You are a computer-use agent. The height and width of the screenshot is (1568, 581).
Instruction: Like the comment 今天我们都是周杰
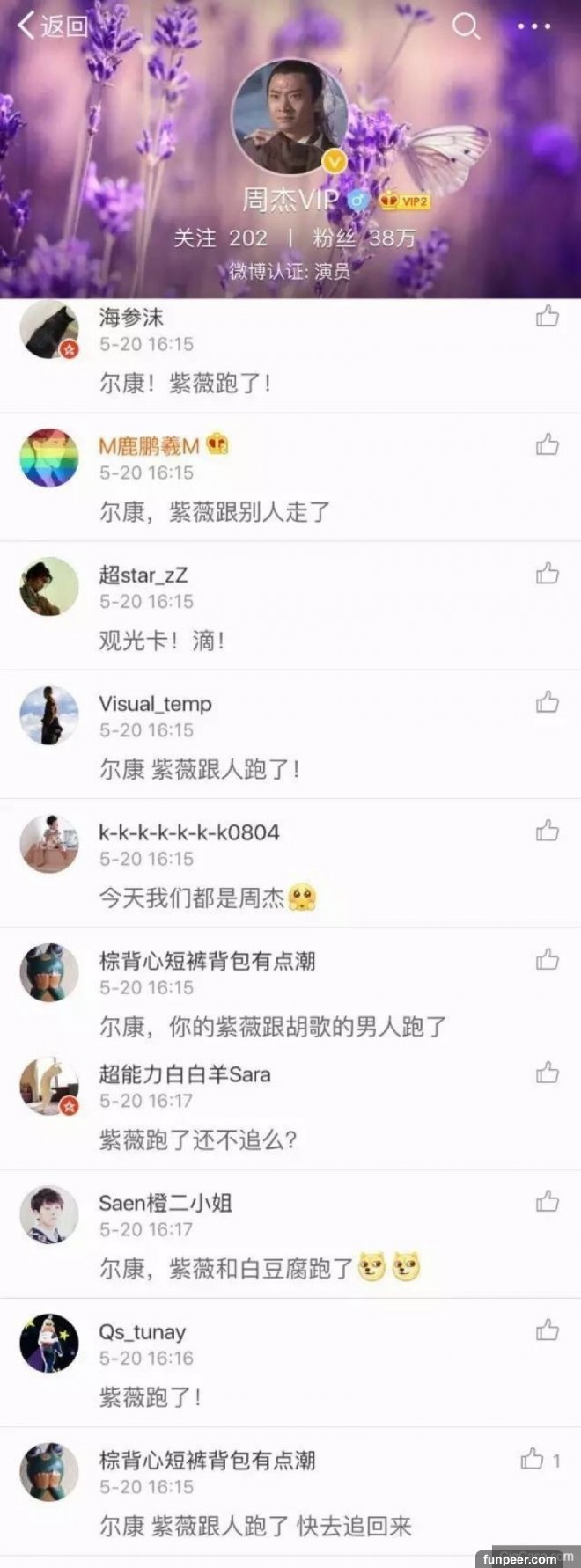pyautogui.click(x=548, y=831)
